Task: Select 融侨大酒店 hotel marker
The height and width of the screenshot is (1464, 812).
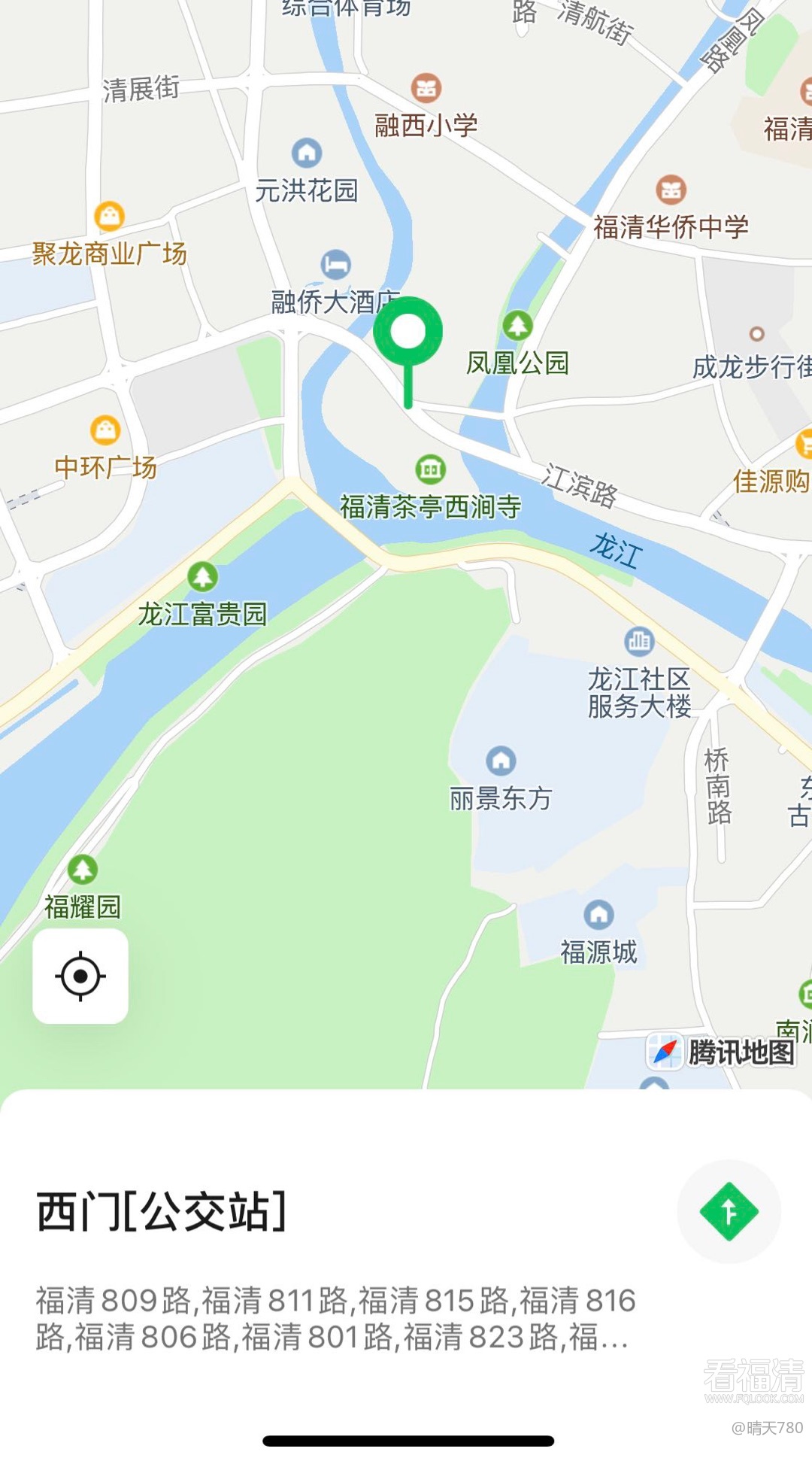Action: [x=335, y=265]
